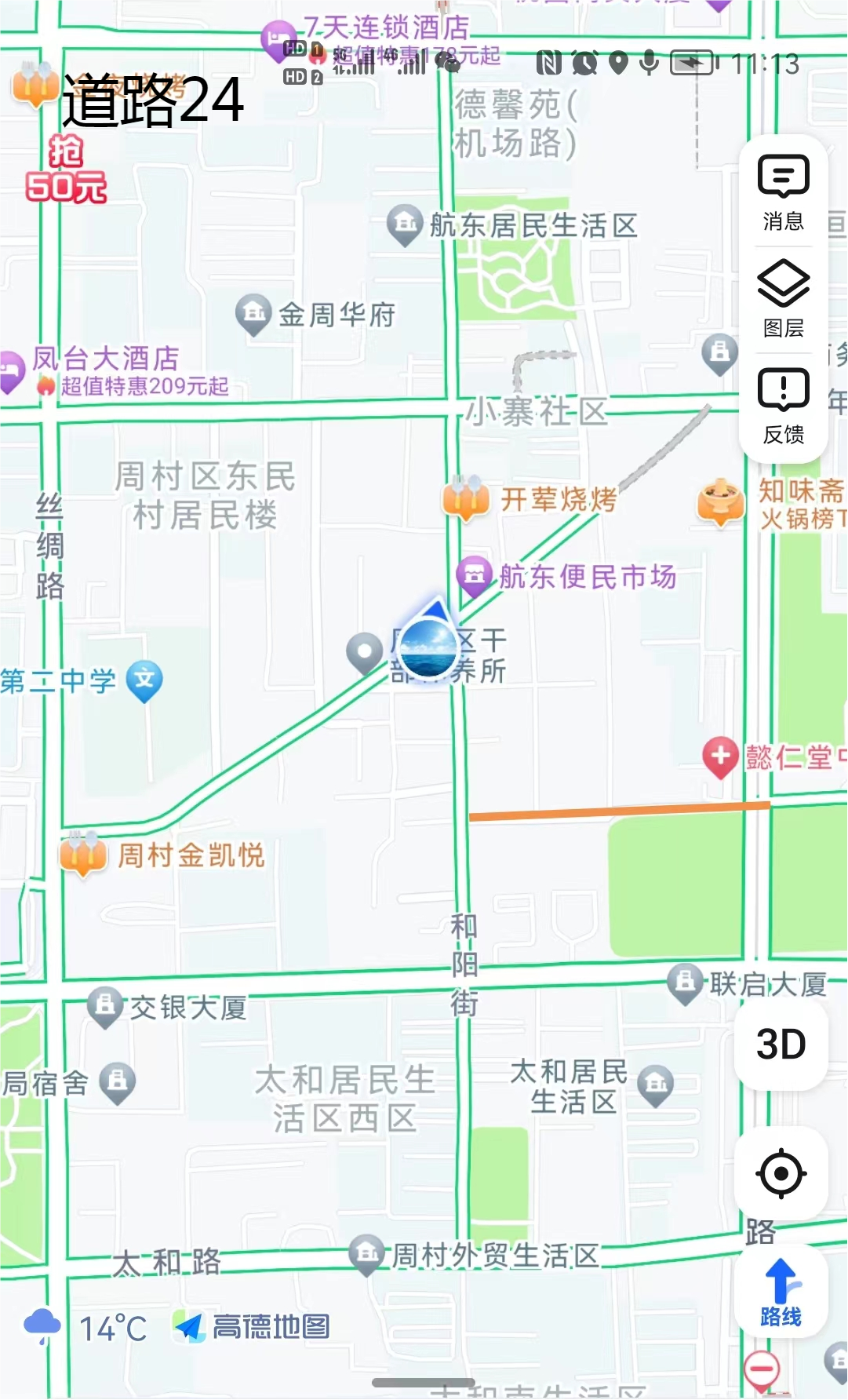
Task: Open the 周村金凯悦 restaurant pin
Action: point(83,854)
